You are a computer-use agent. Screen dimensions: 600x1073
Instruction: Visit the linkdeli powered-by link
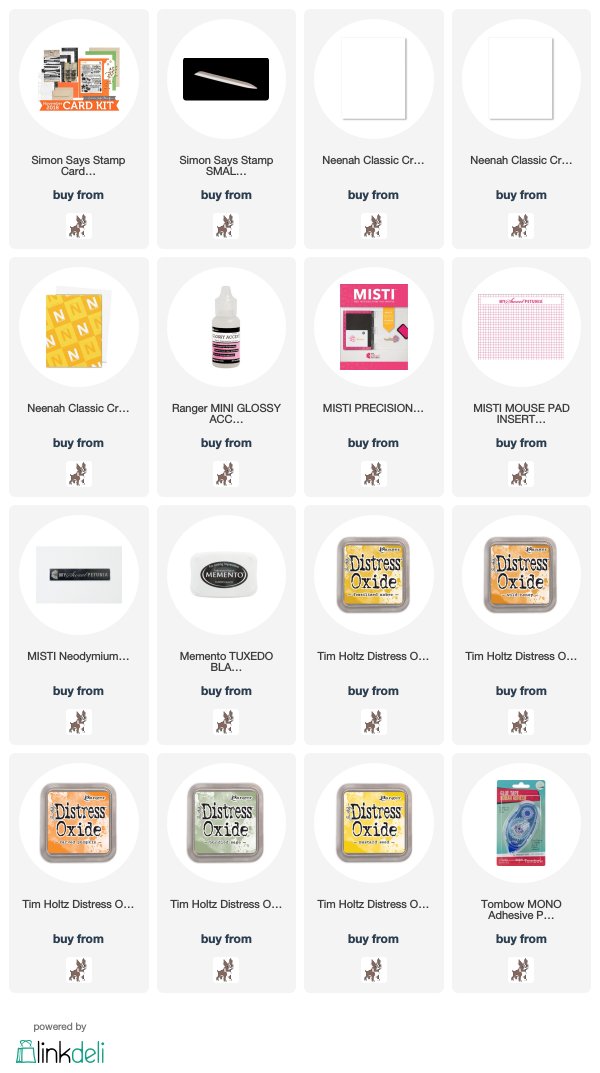[60, 1045]
